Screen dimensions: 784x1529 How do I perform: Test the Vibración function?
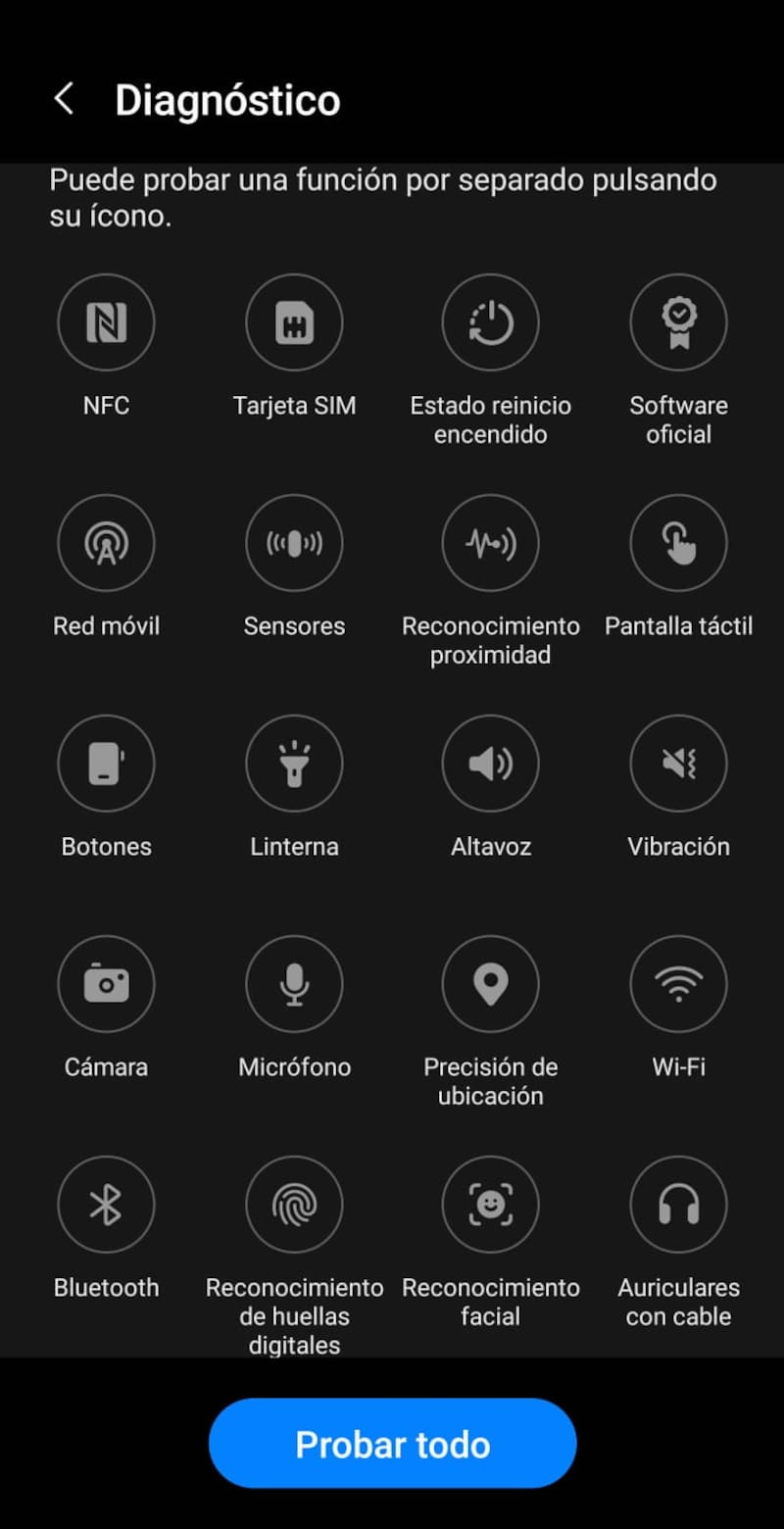(x=678, y=764)
